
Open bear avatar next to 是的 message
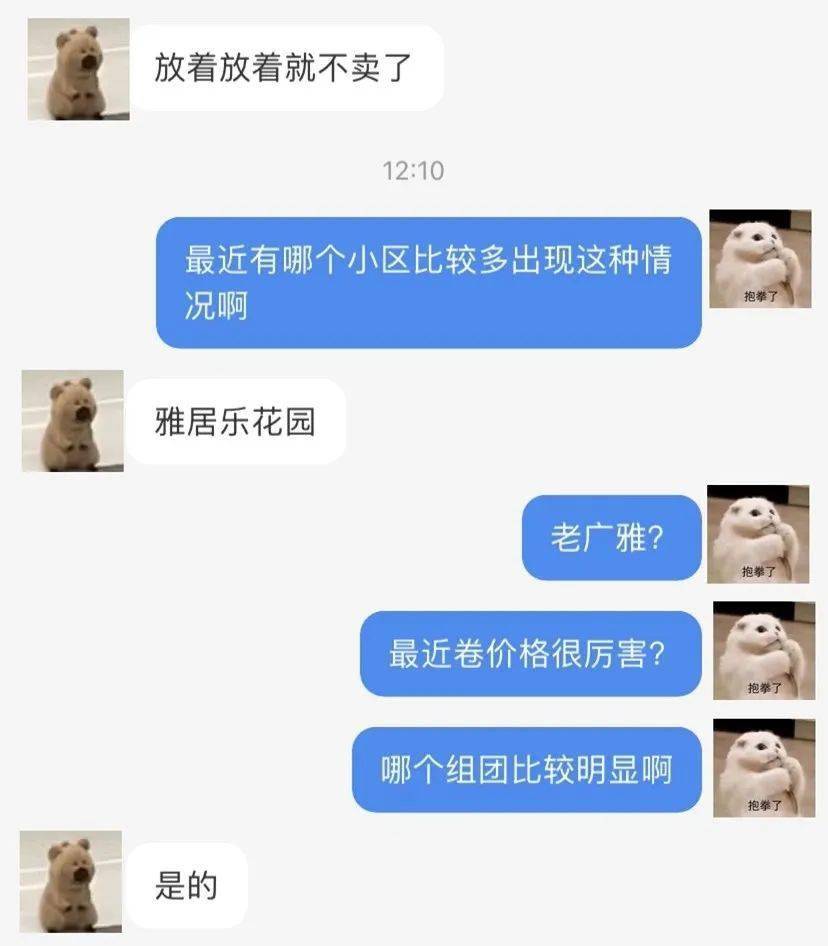pyautogui.click(x=71, y=881)
